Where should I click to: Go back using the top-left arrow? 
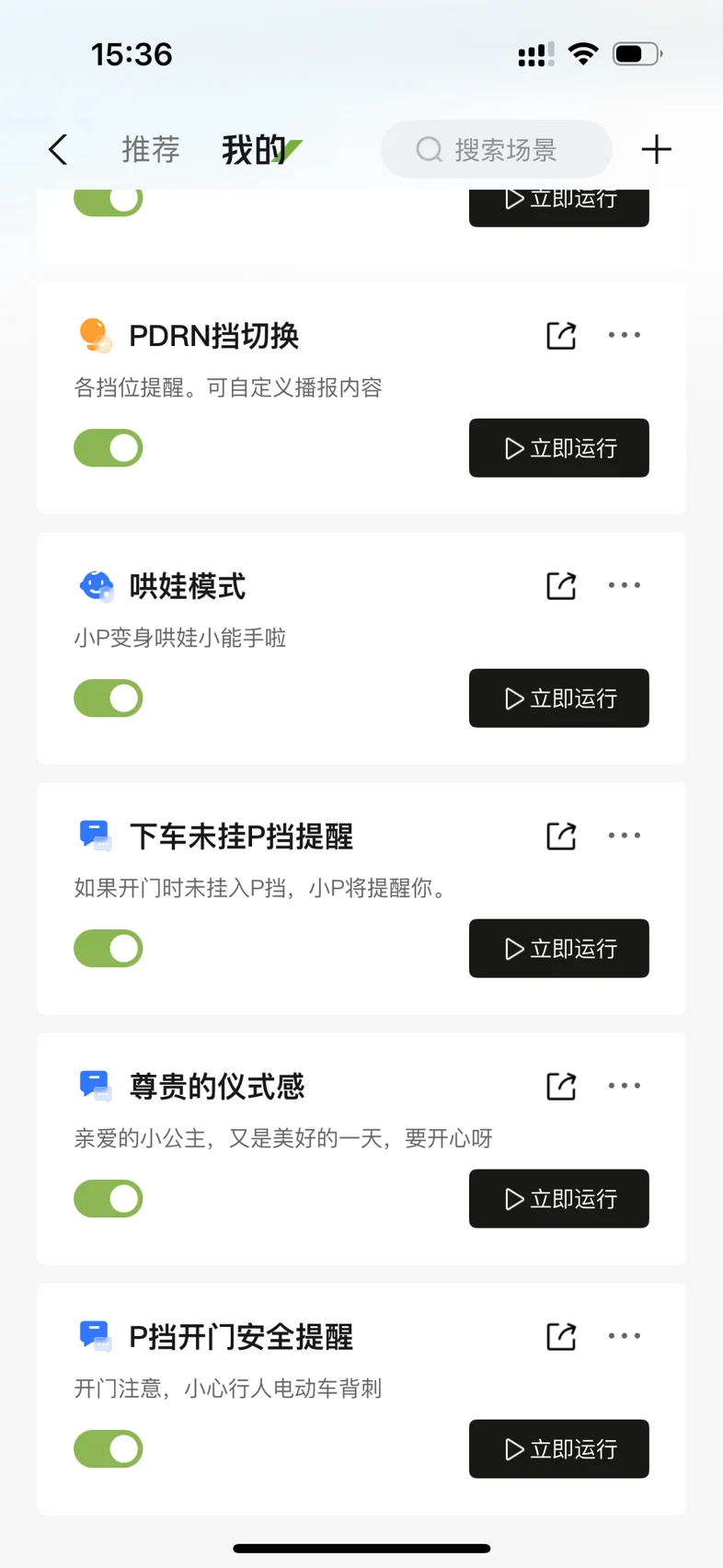tap(58, 149)
